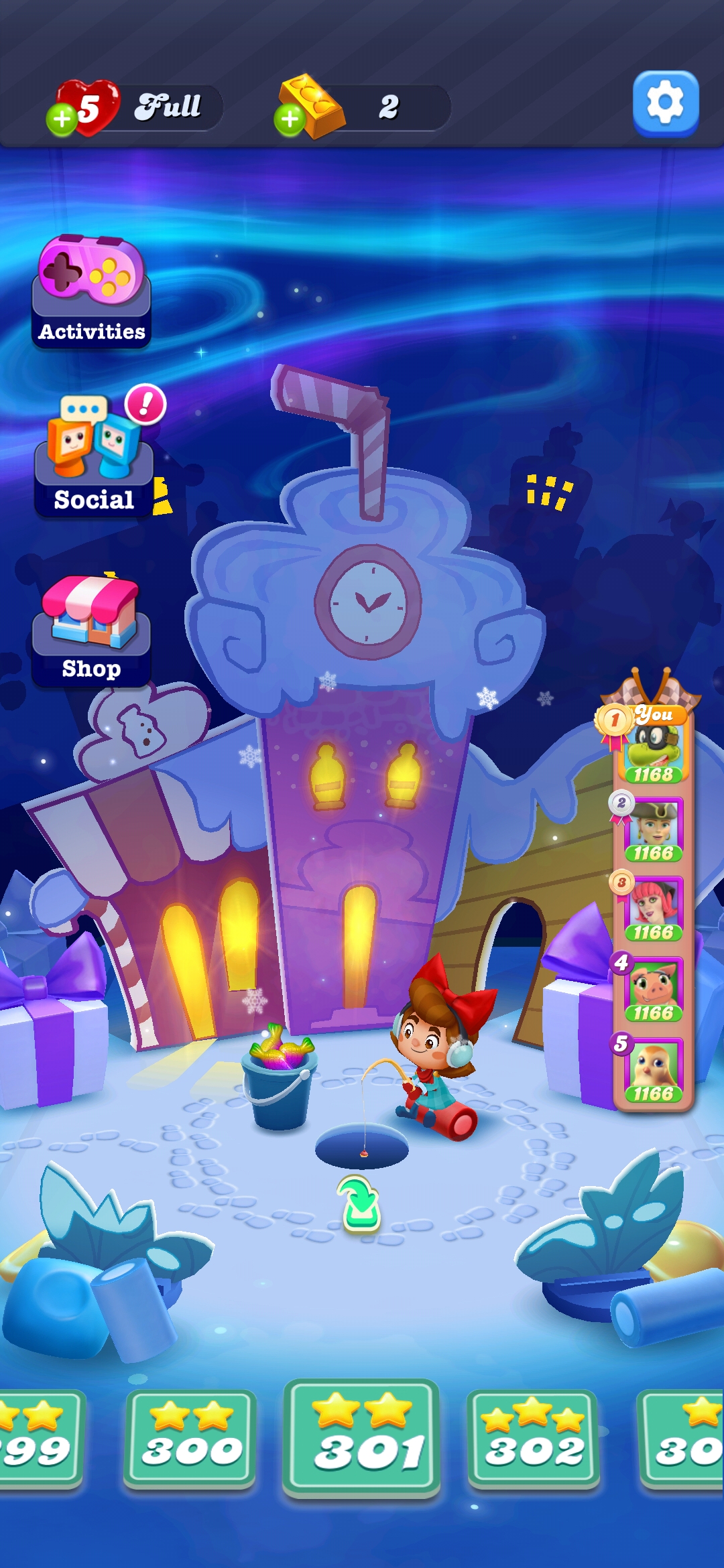Image resolution: width=724 pixels, height=1568 pixels.
Task: Select level 302
Action: point(533,1438)
